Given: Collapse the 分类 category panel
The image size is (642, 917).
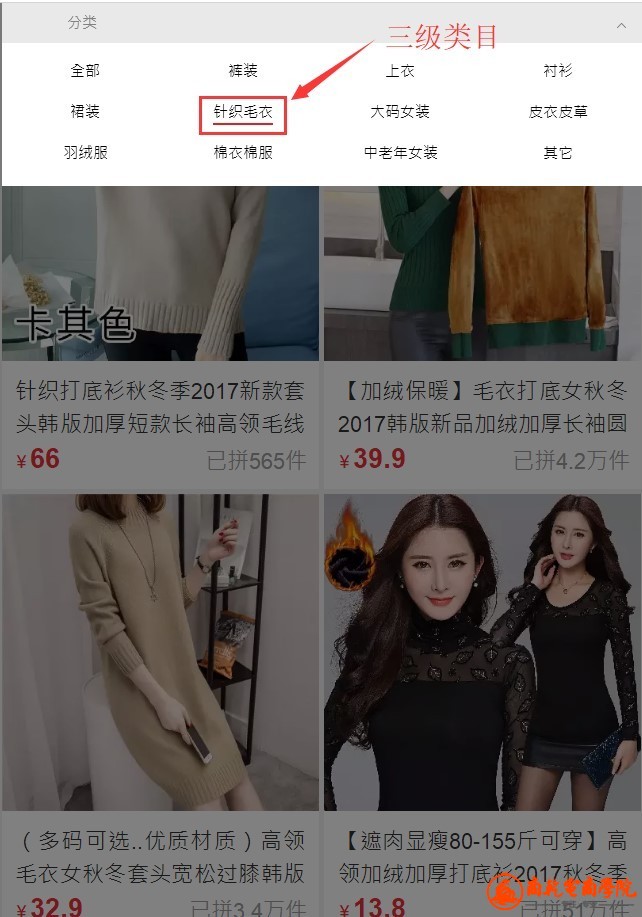Looking at the screenshot, I should click(624, 23).
